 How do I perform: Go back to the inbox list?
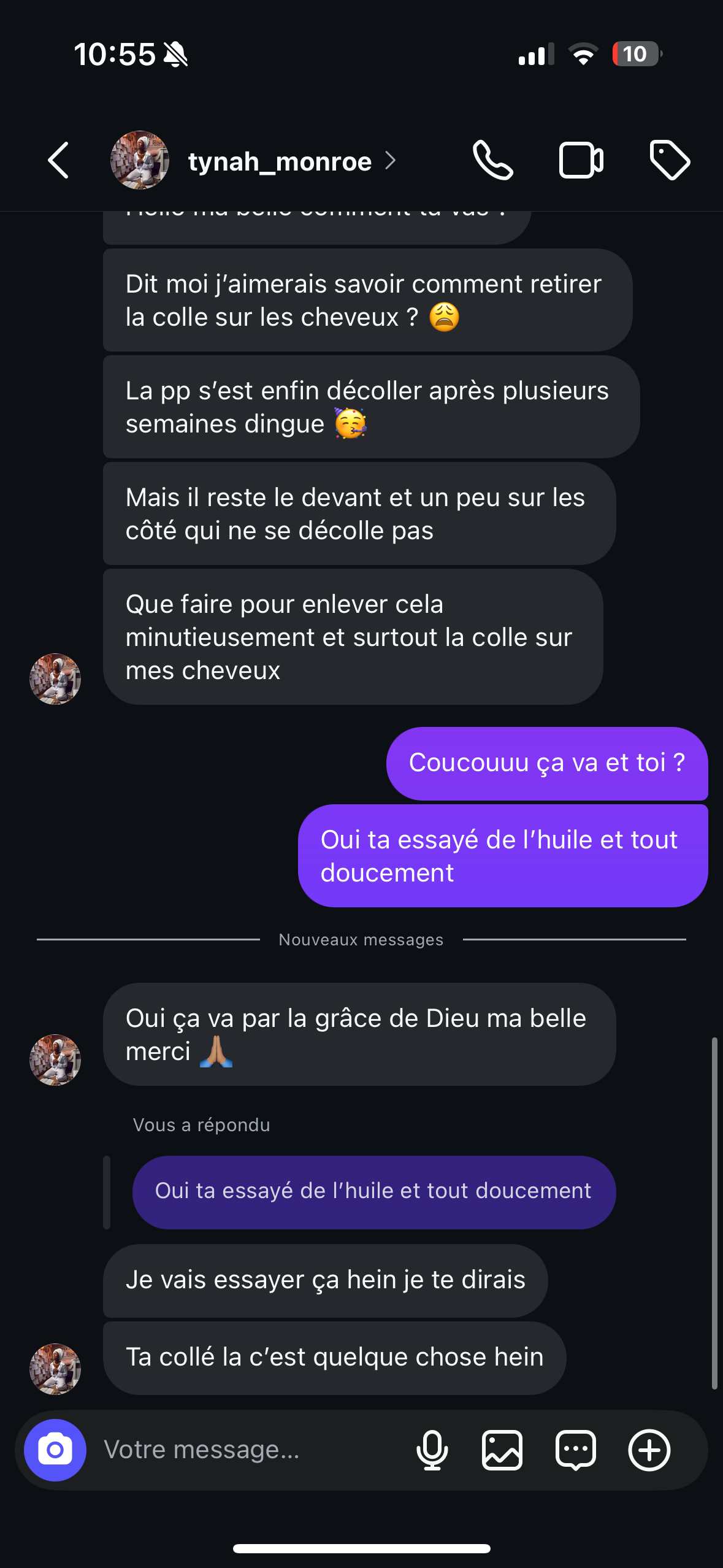[x=59, y=161]
